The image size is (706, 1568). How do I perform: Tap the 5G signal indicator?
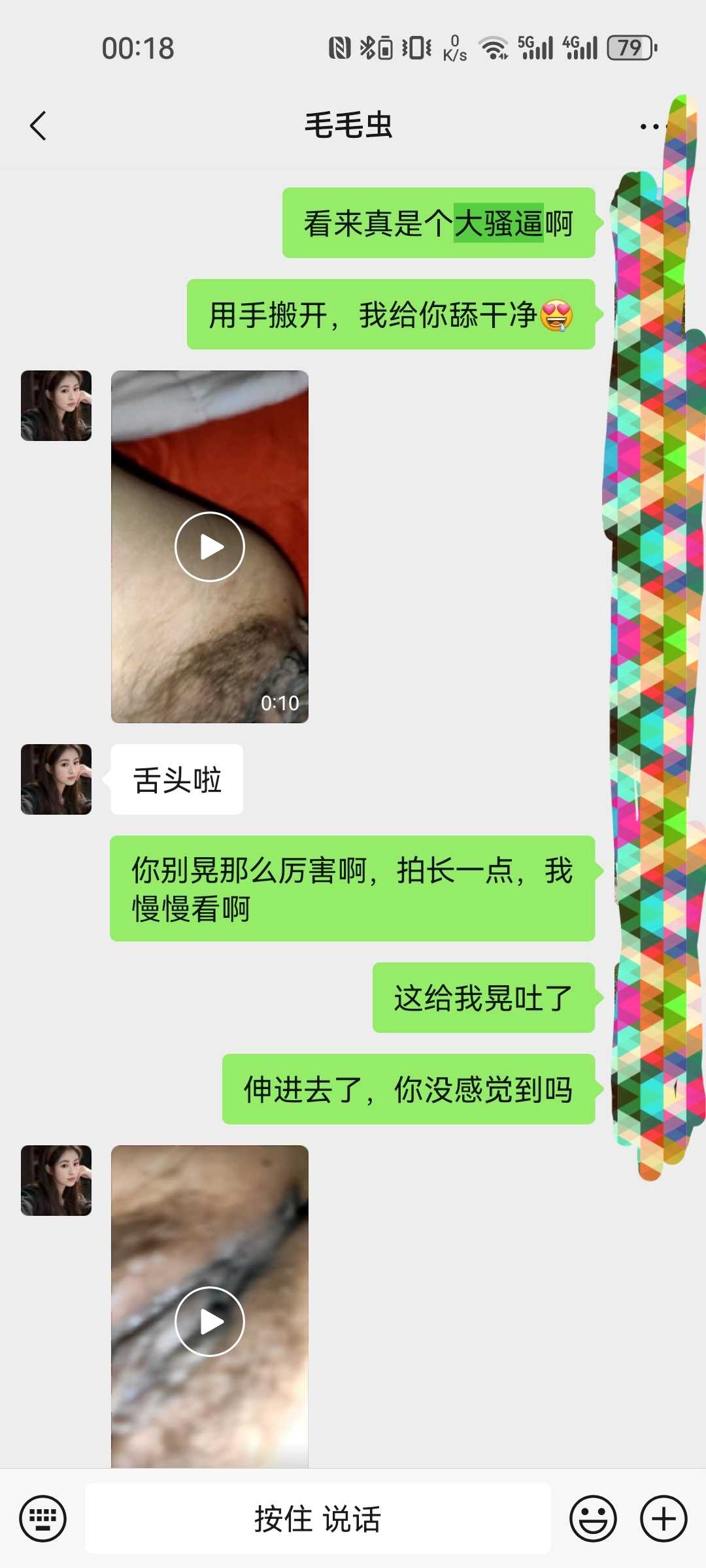(536, 47)
